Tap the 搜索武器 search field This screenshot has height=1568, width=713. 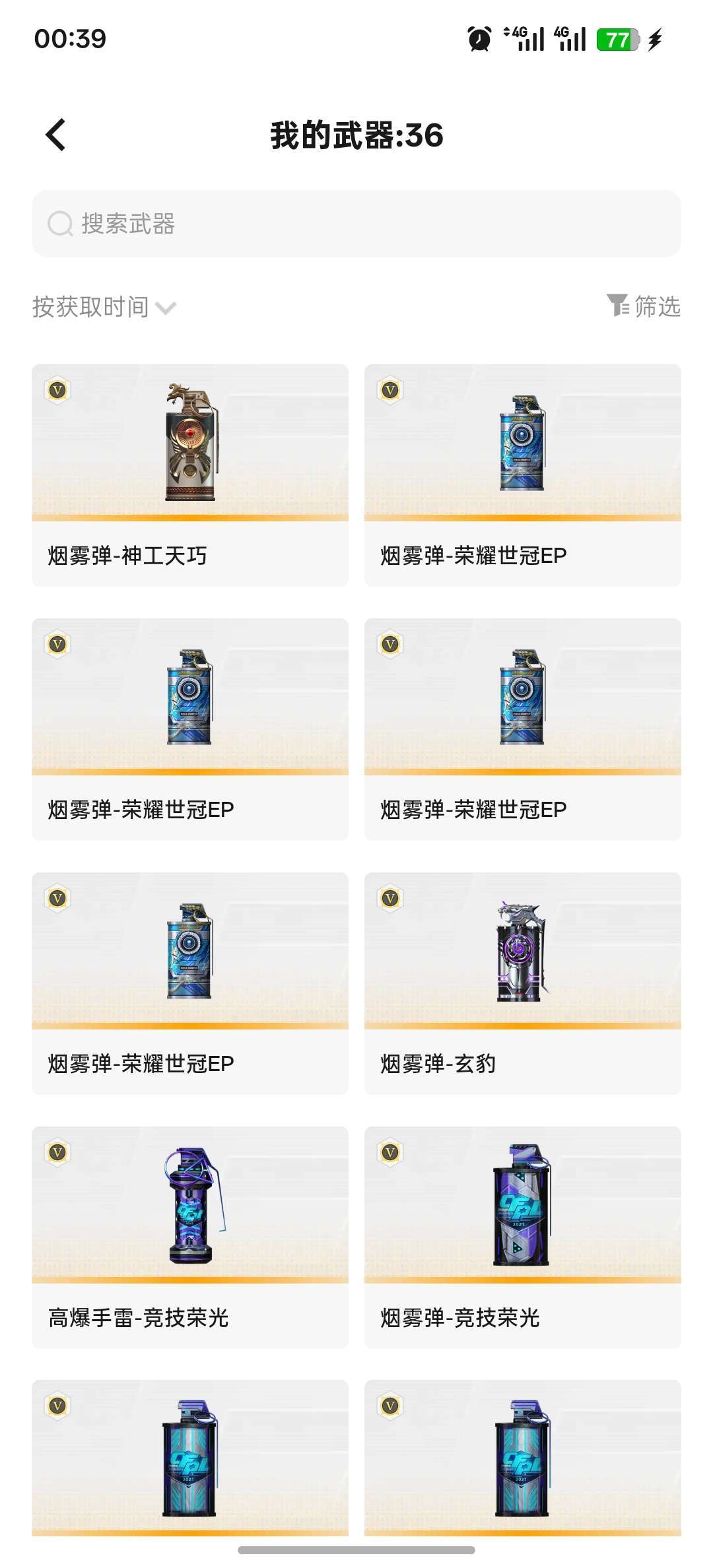click(356, 224)
